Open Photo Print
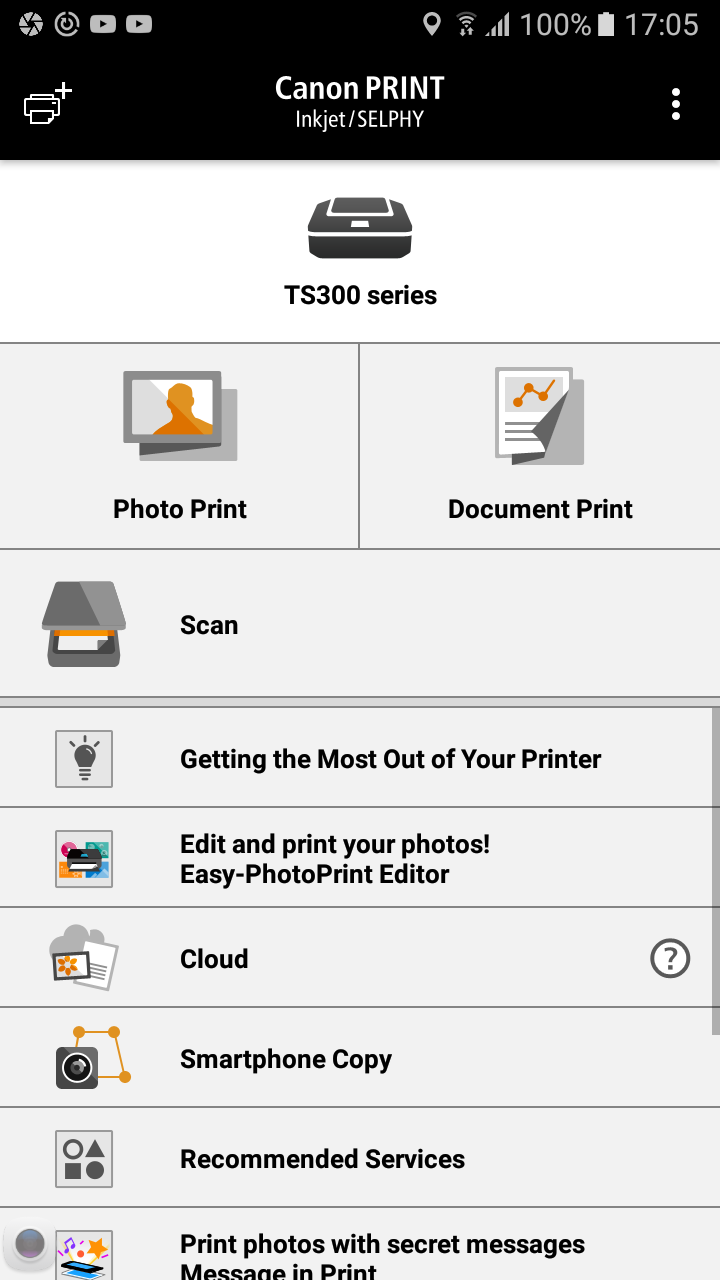 pyautogui.click(x=179, y=446)
